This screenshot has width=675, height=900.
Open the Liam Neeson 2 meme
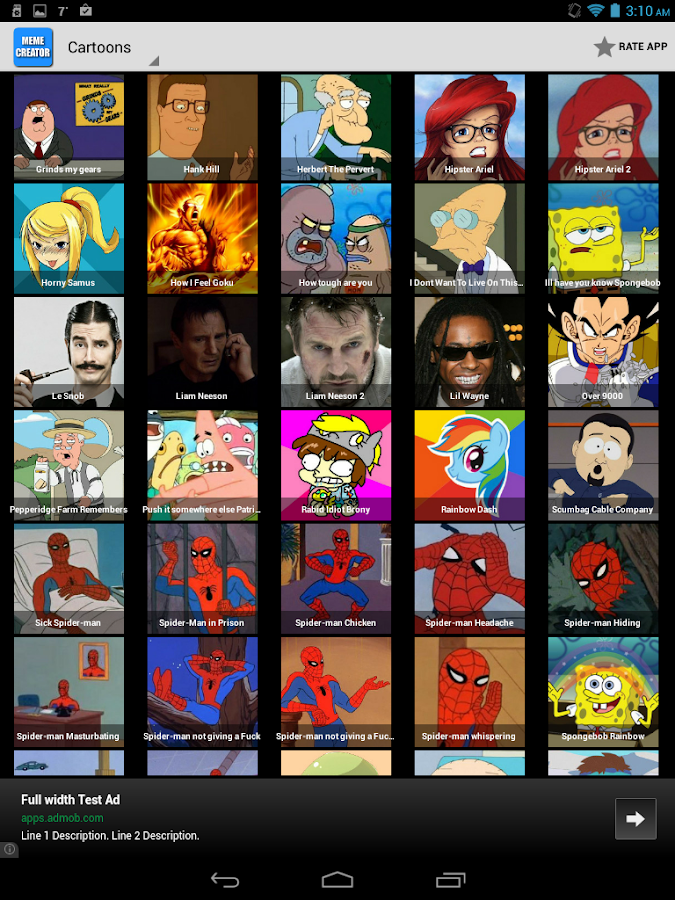pyautogui.click(x=336, y=352)
